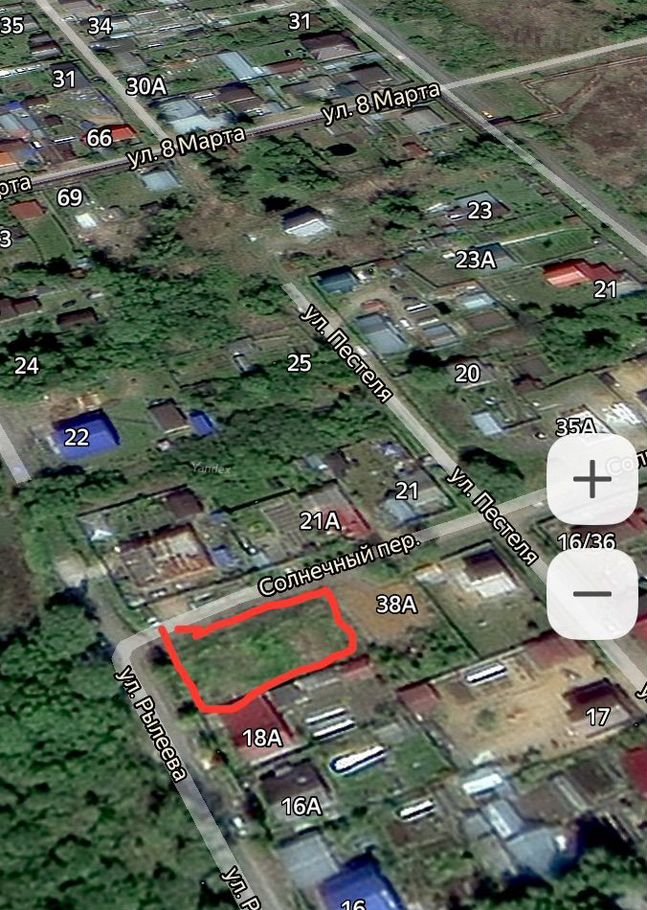Zoom in on the map

click(592, 480)
